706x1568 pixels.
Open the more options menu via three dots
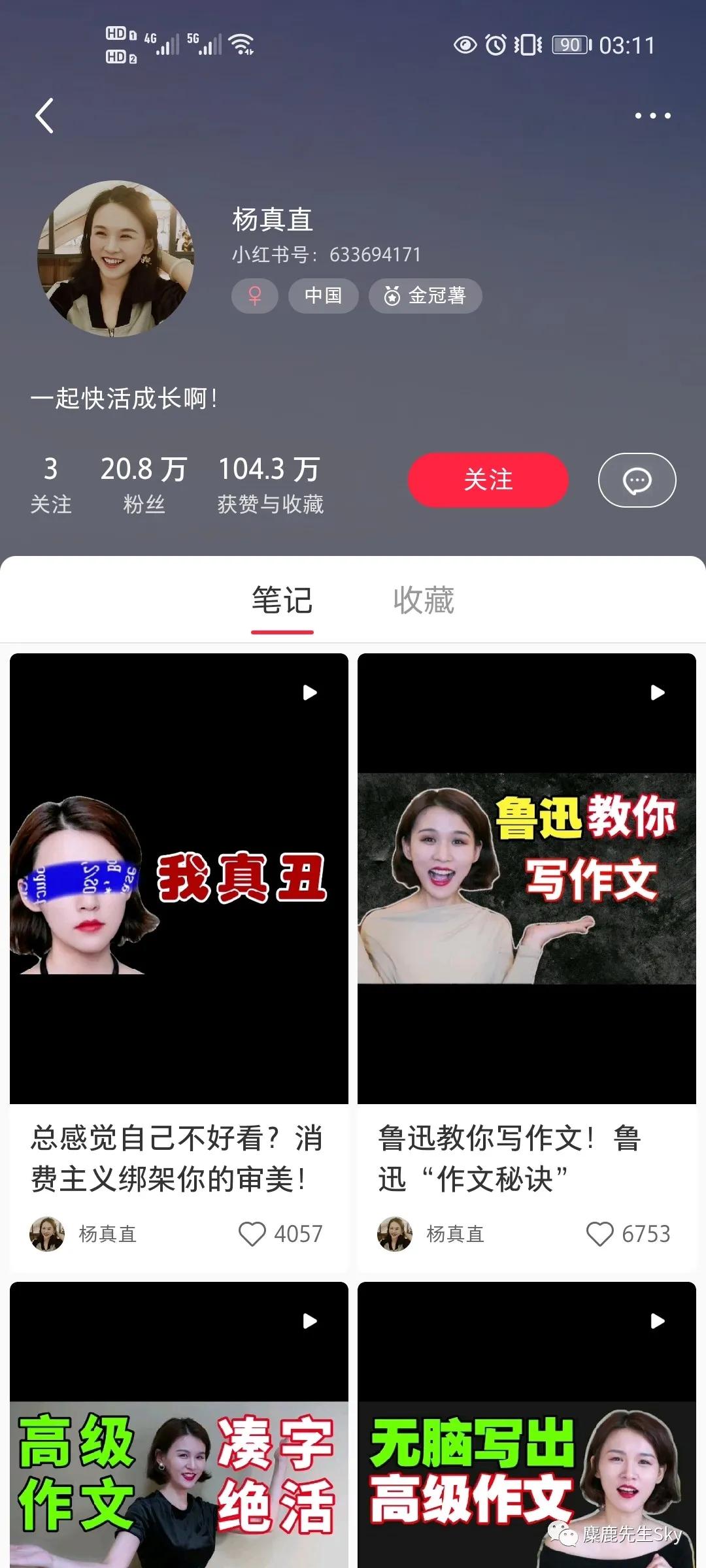652,115
